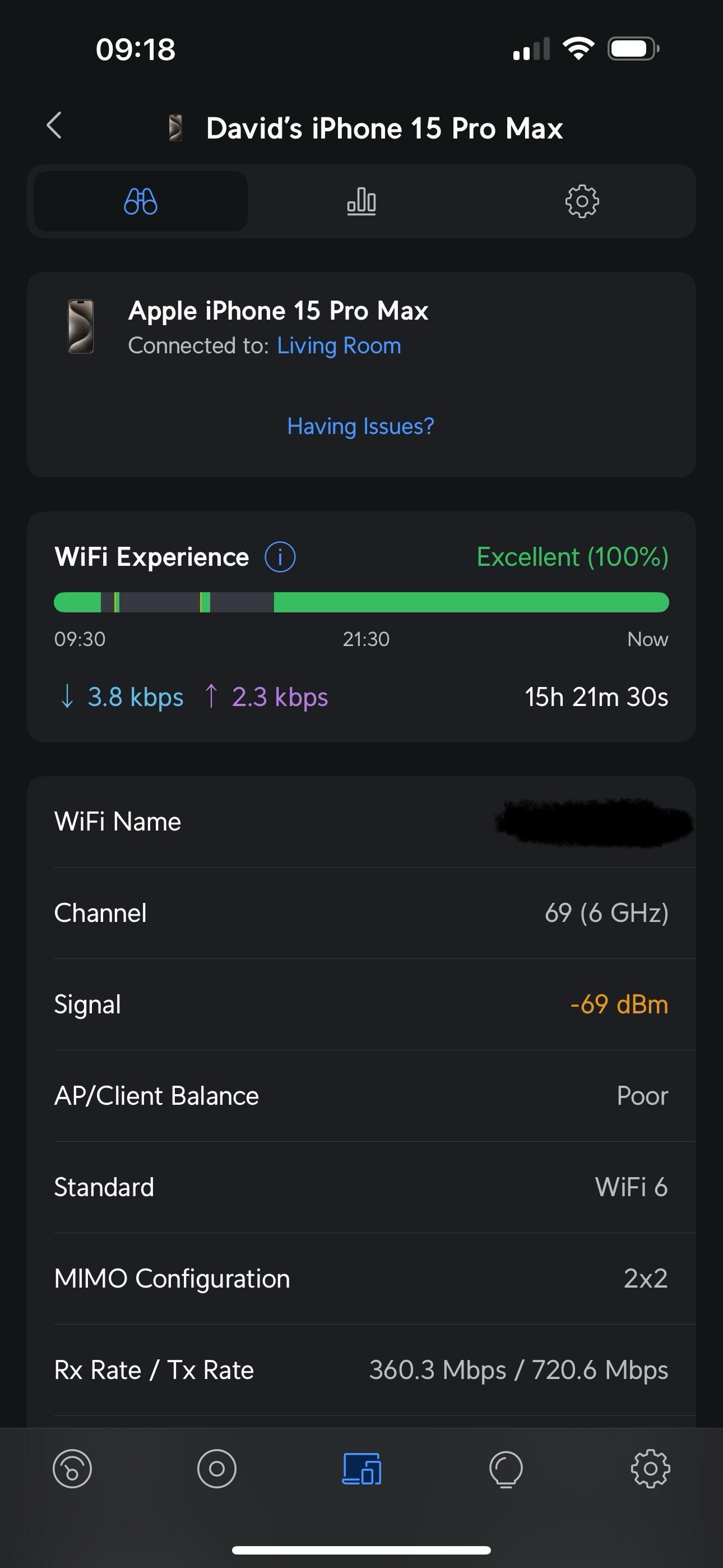
Task: Open the circular target bottom tab
Action: click(217, 1469)
